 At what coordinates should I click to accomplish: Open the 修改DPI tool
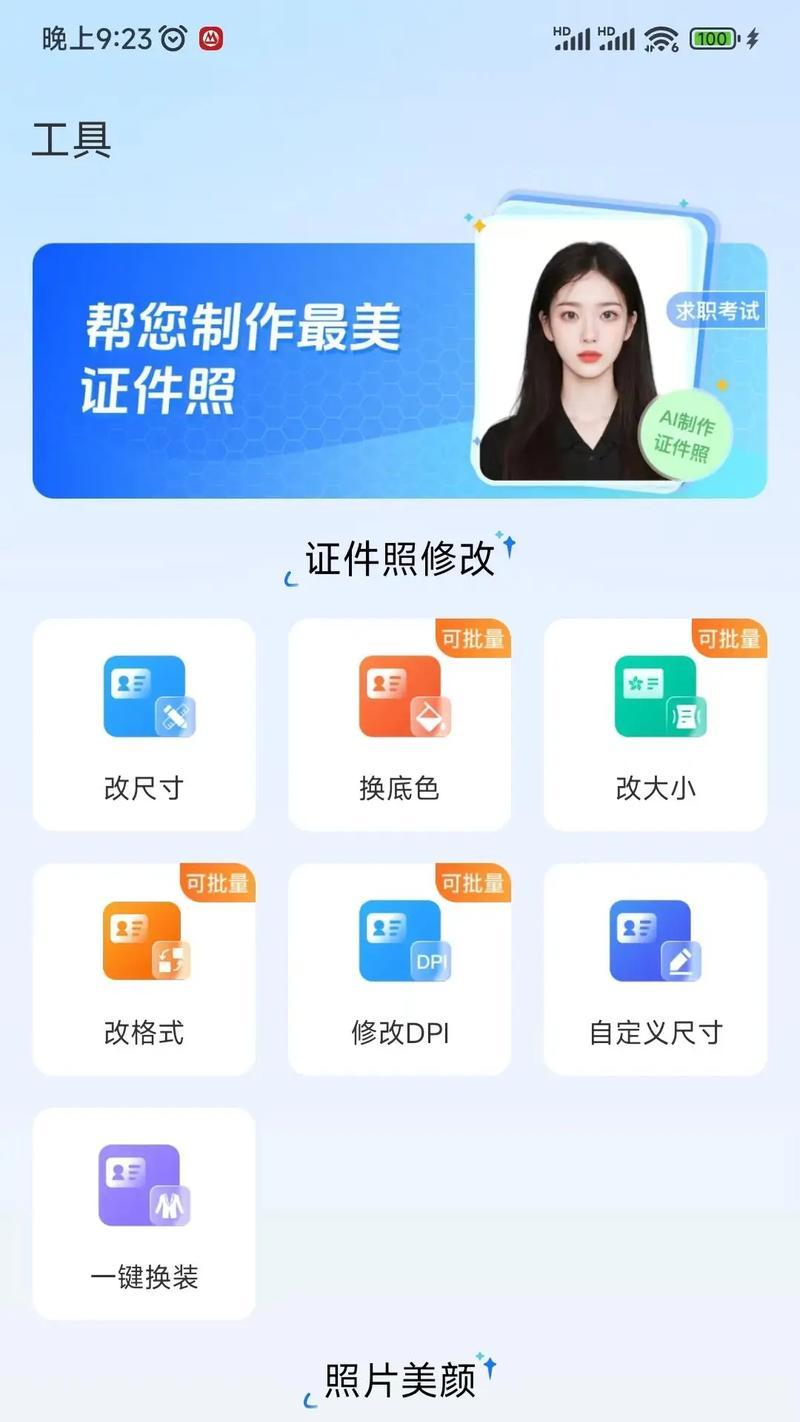coord(399,969)
